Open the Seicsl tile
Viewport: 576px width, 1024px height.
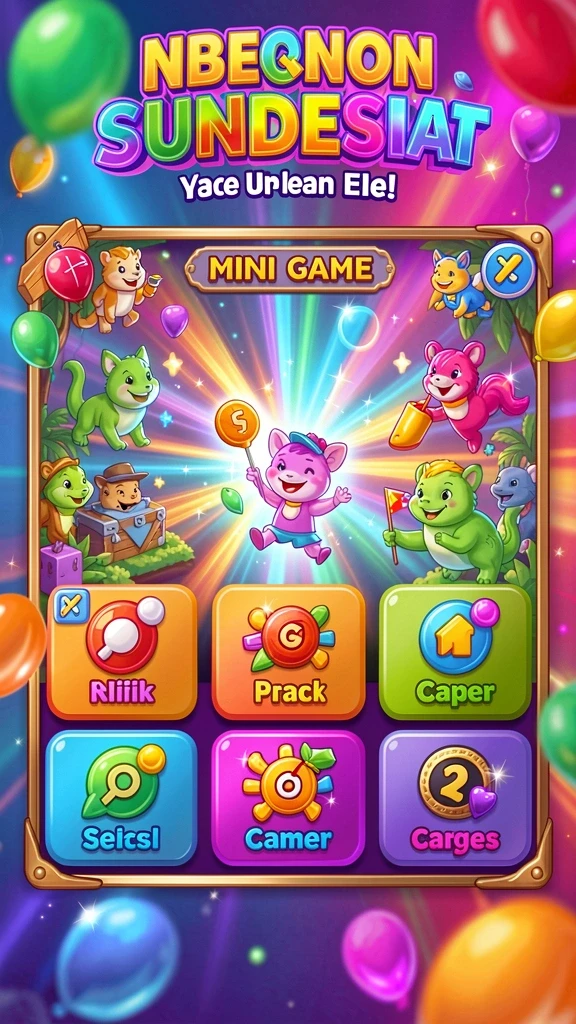point(121,798)
